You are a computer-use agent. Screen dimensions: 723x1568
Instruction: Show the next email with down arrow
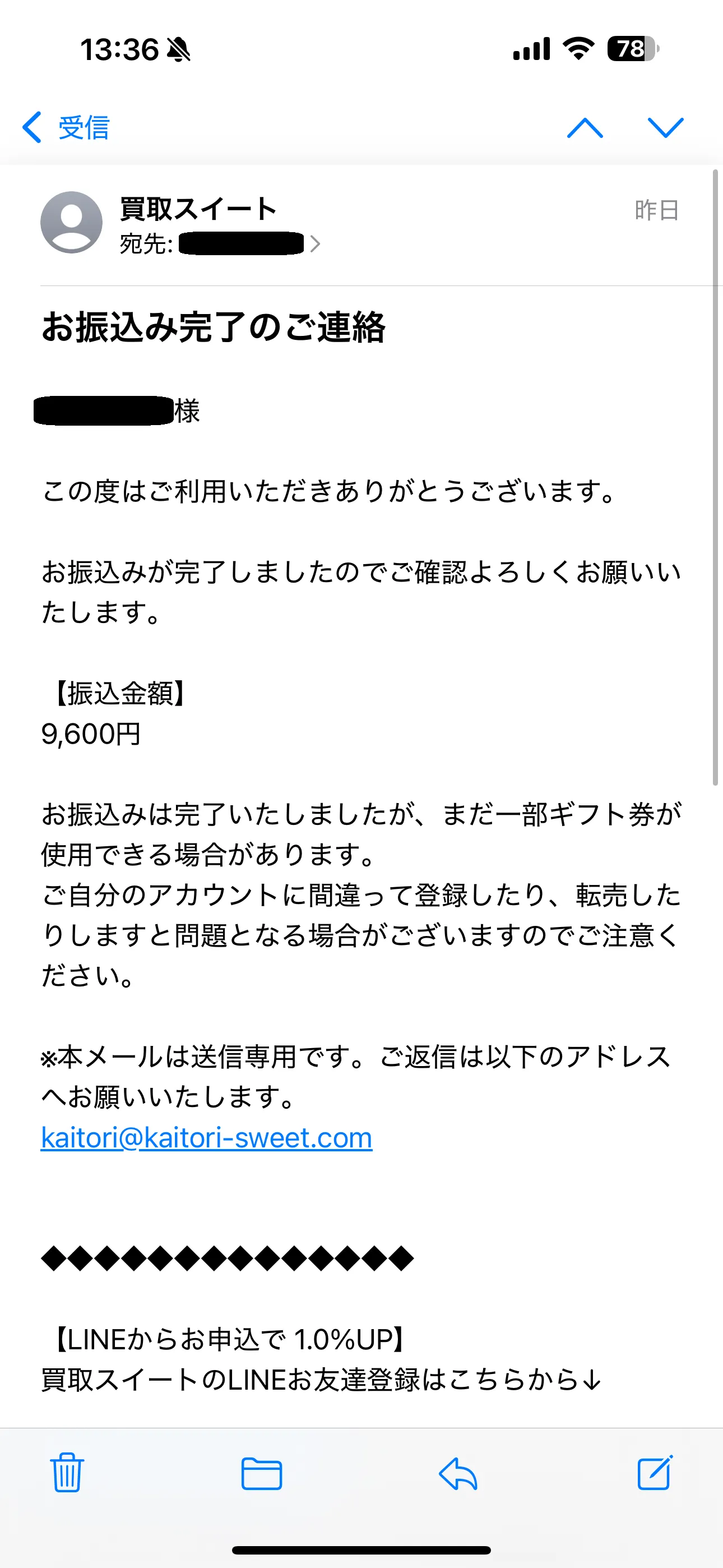click(665, 128)
